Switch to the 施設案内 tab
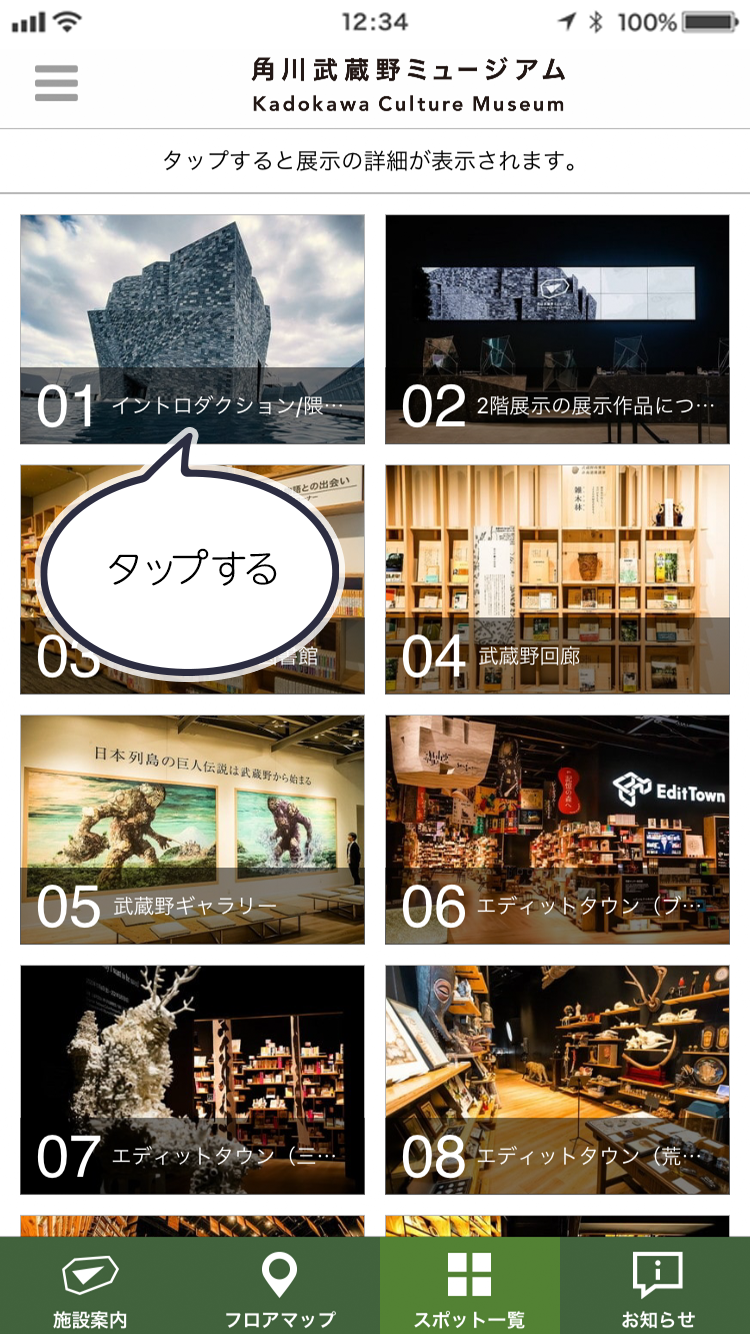 pos(91,1287)
